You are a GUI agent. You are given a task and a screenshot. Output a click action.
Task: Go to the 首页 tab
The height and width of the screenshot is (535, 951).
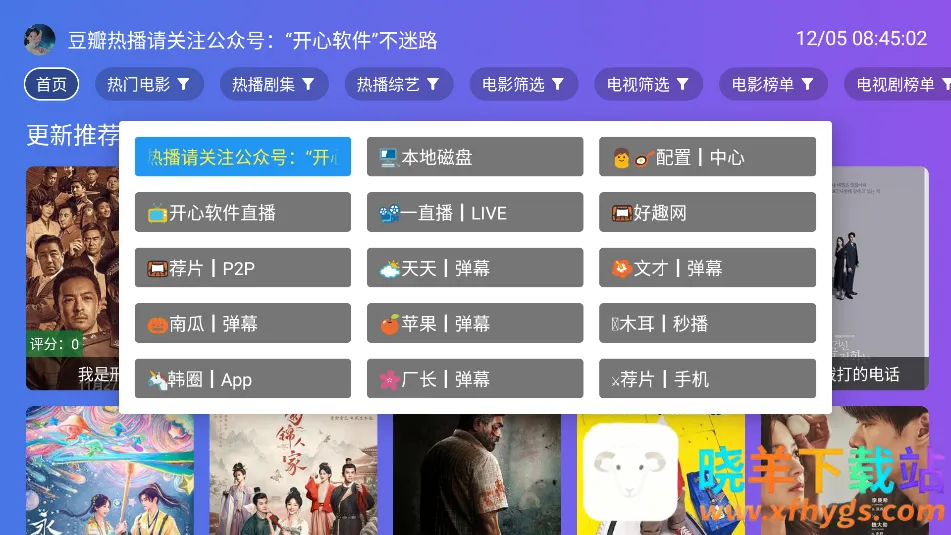51,85
